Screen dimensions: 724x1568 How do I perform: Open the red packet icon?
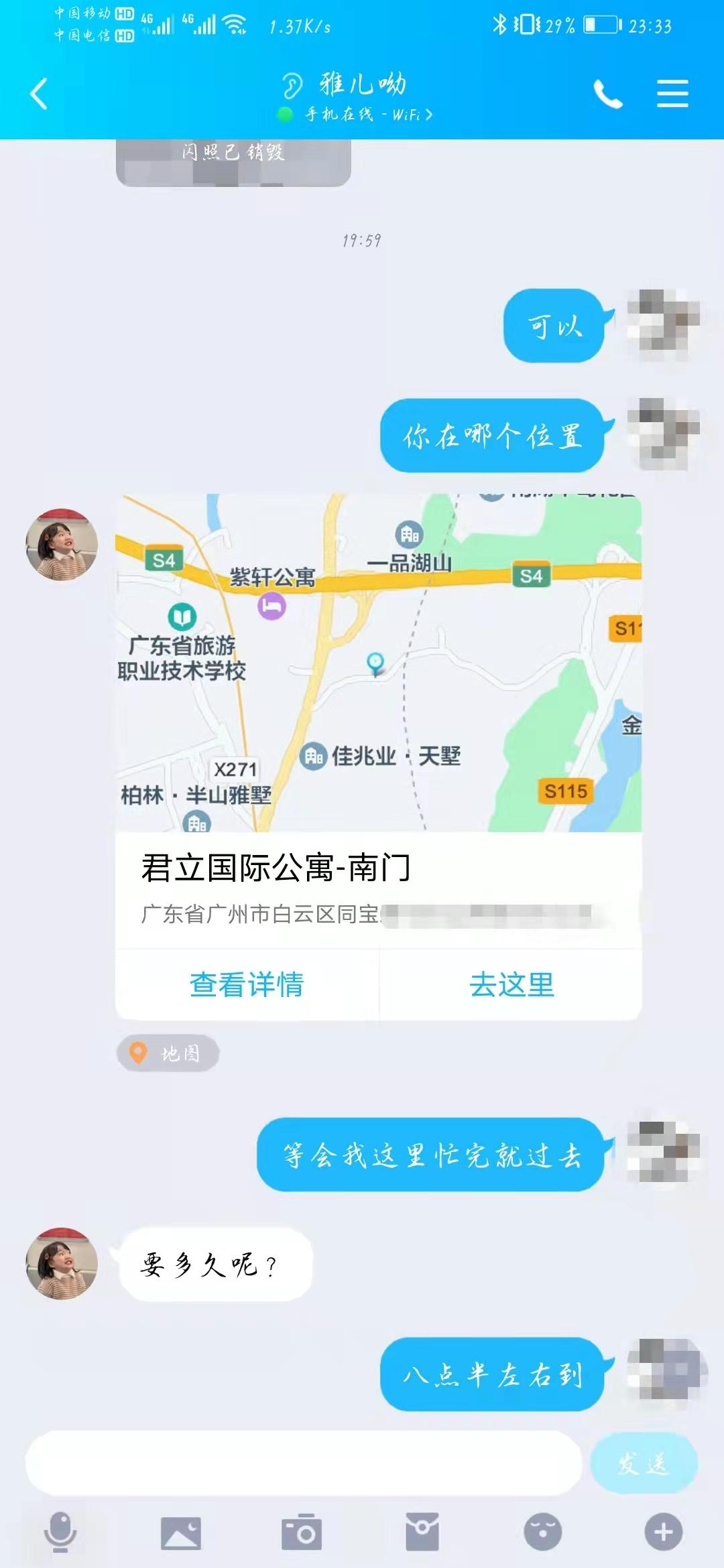(x=422, y=1532)
